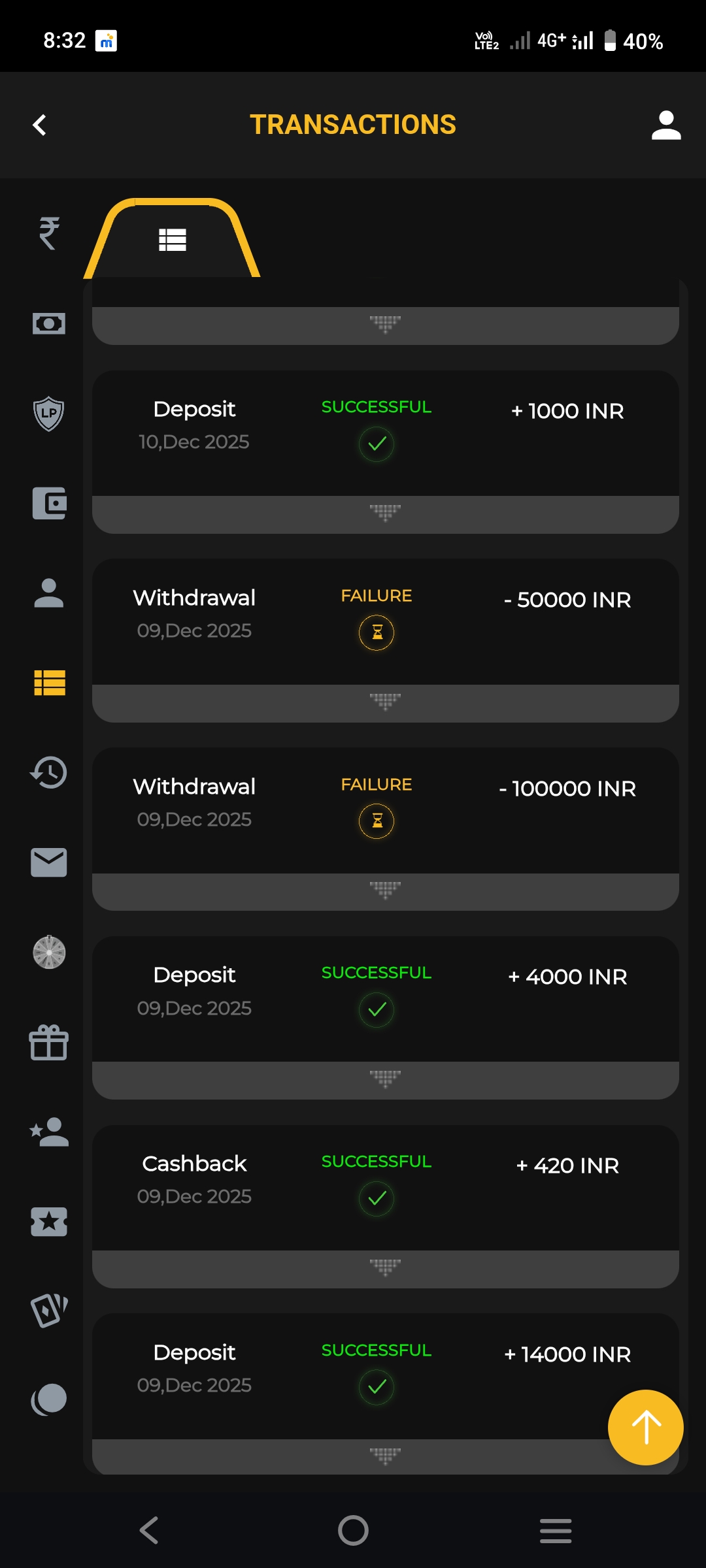
Task: Open the wallet sidebar item
Action: [x=49, y=504]
